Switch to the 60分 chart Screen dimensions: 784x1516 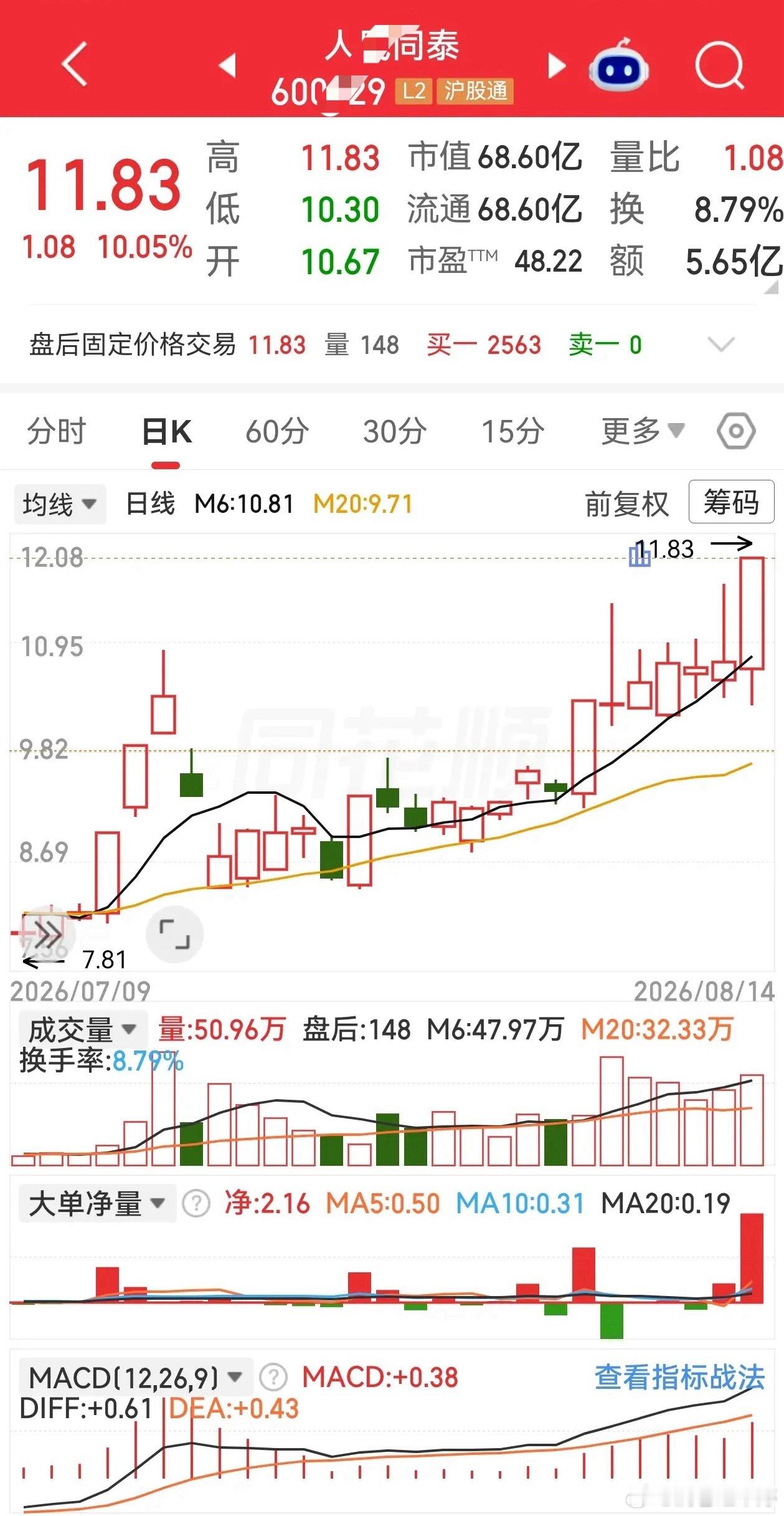[276, 431]
